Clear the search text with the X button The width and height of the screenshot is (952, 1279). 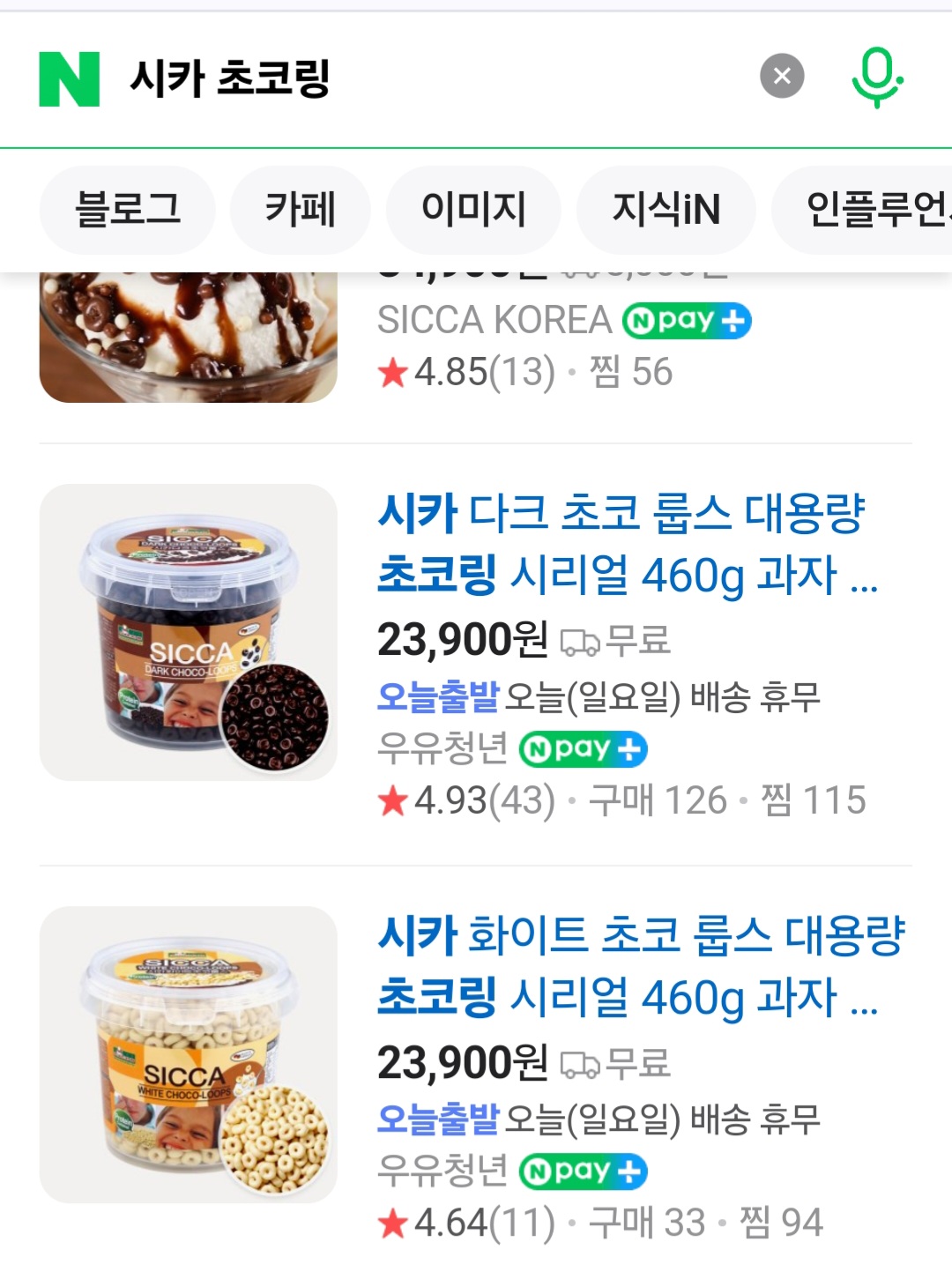782,76
